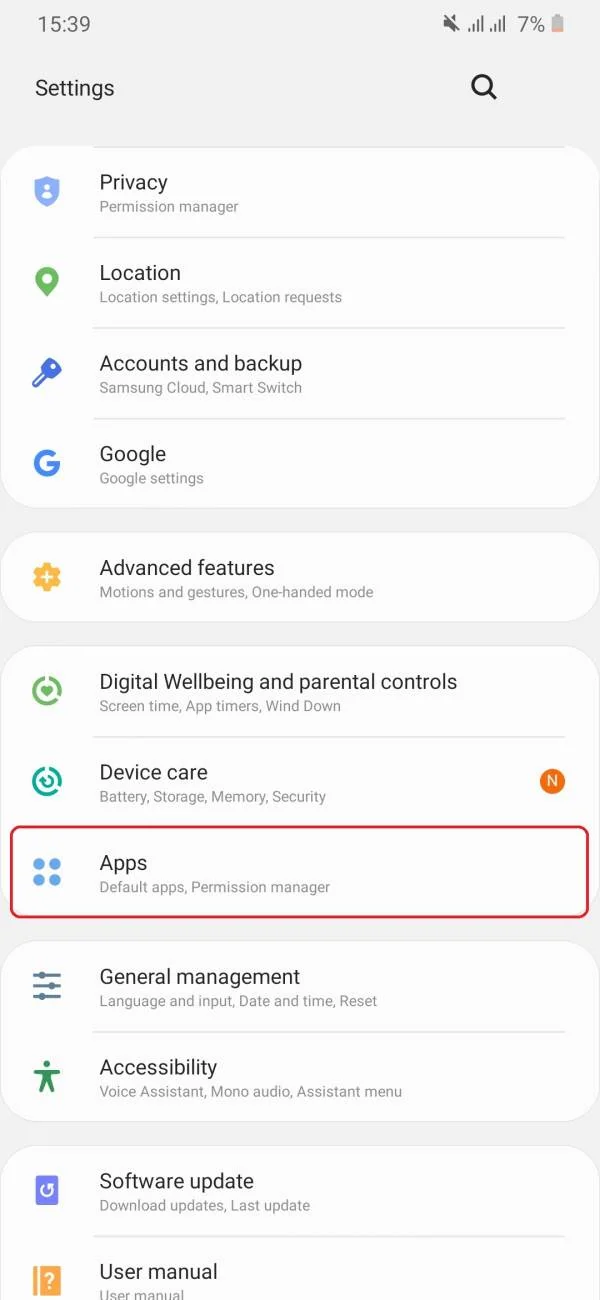Viewport: 600px width, 1300px height.
Task: Open Digital Wellbeing and parental controls
Action: coord(300,692)
